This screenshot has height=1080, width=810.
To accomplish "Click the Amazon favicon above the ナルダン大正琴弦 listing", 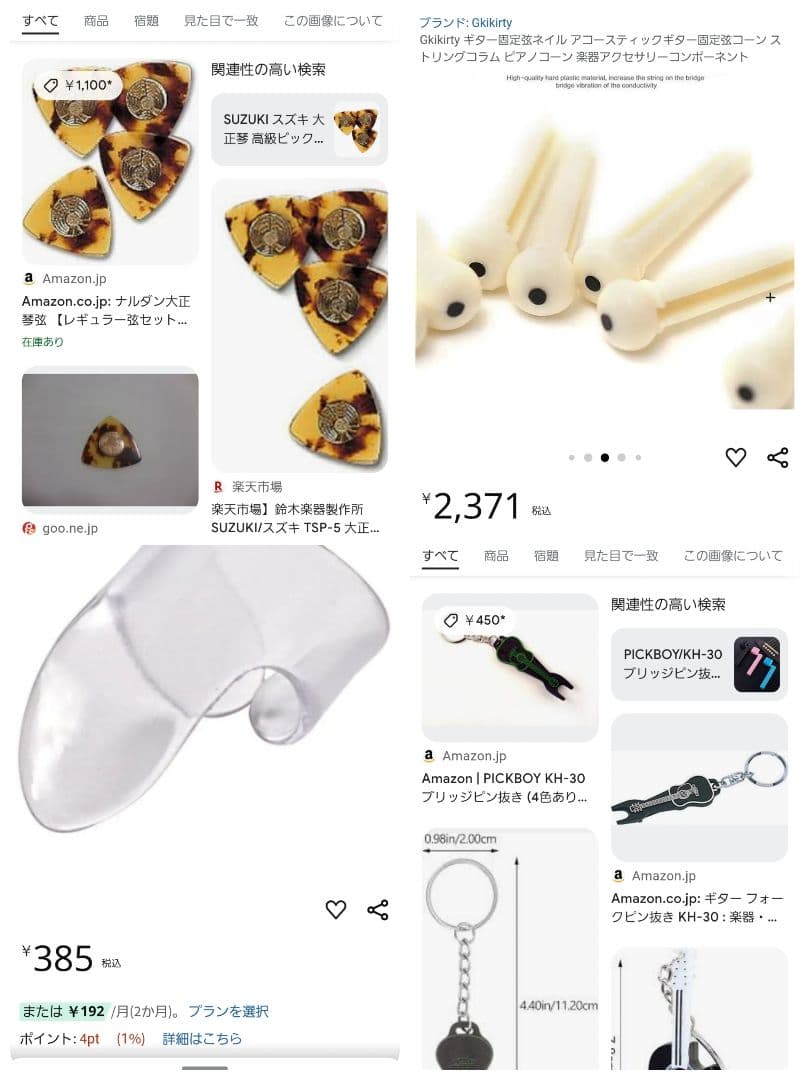I will [x=27, y=279].
